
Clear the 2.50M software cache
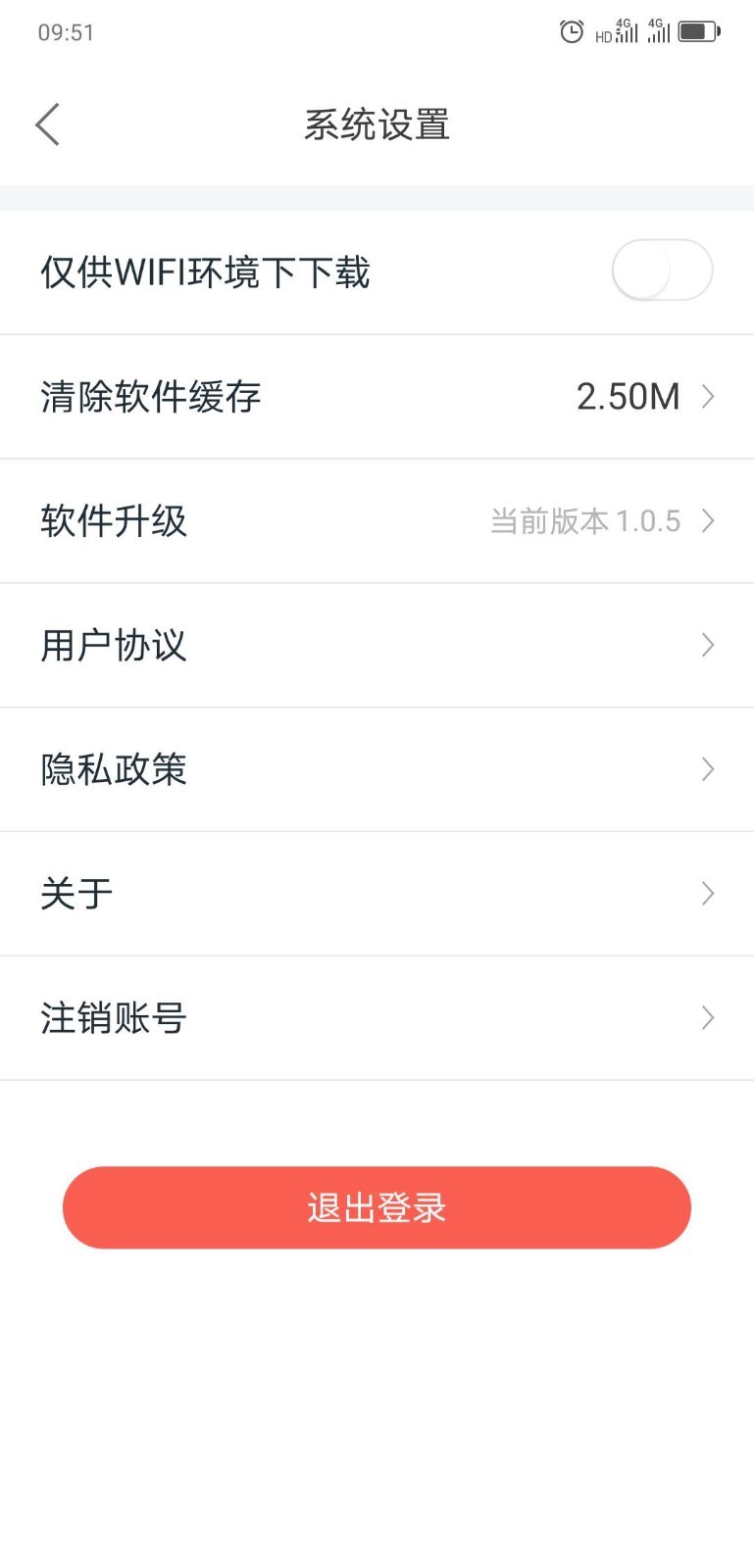tap(377, 397)
